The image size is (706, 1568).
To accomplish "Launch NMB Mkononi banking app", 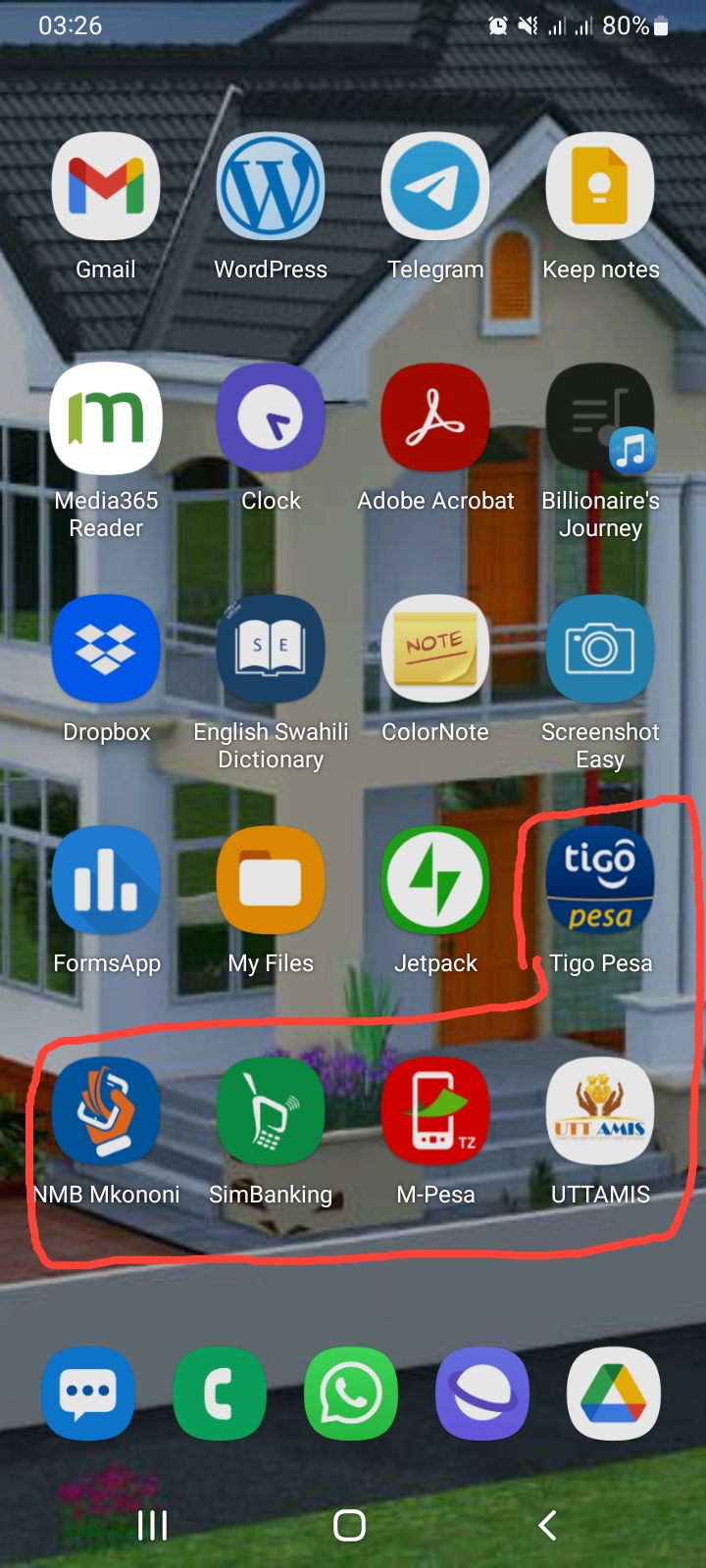I will tap(106, 1112).
